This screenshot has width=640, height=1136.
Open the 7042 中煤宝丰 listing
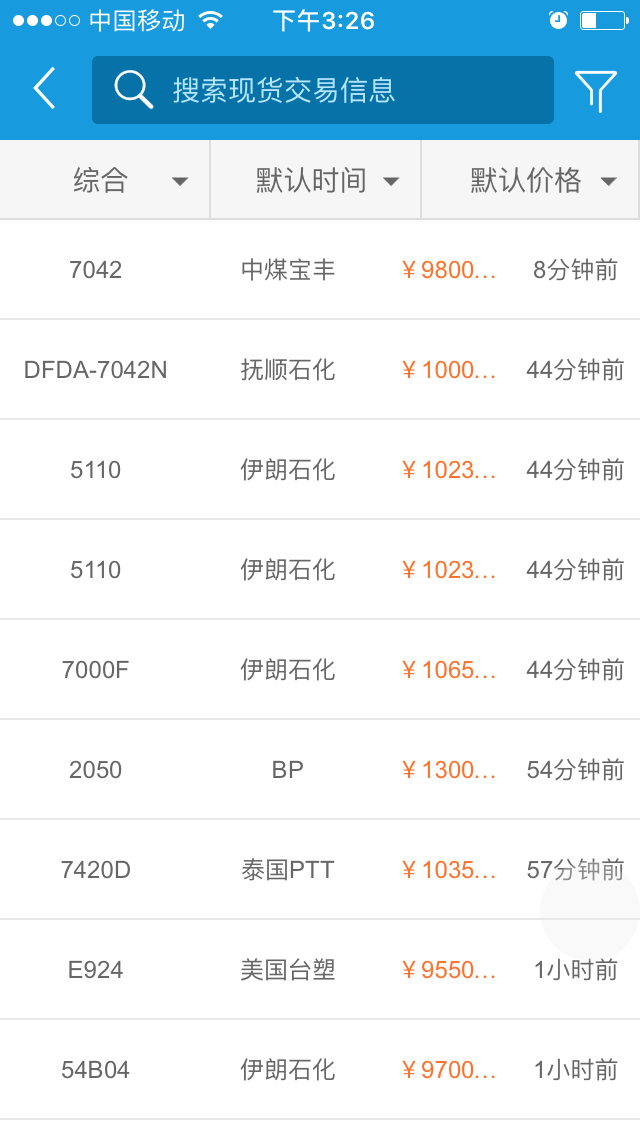coord(320,270)
